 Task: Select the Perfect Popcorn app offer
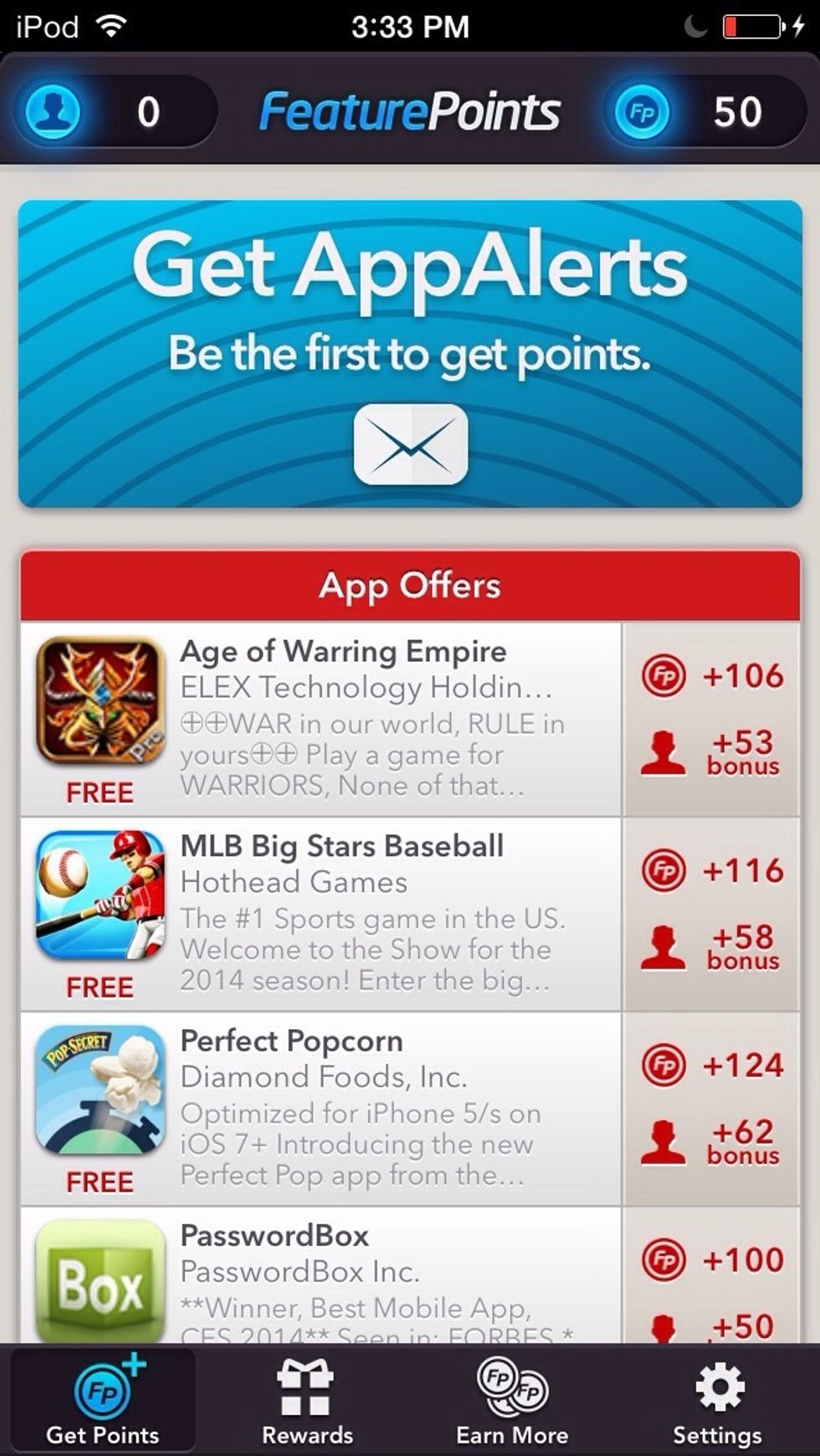[x=410, y=1110]
